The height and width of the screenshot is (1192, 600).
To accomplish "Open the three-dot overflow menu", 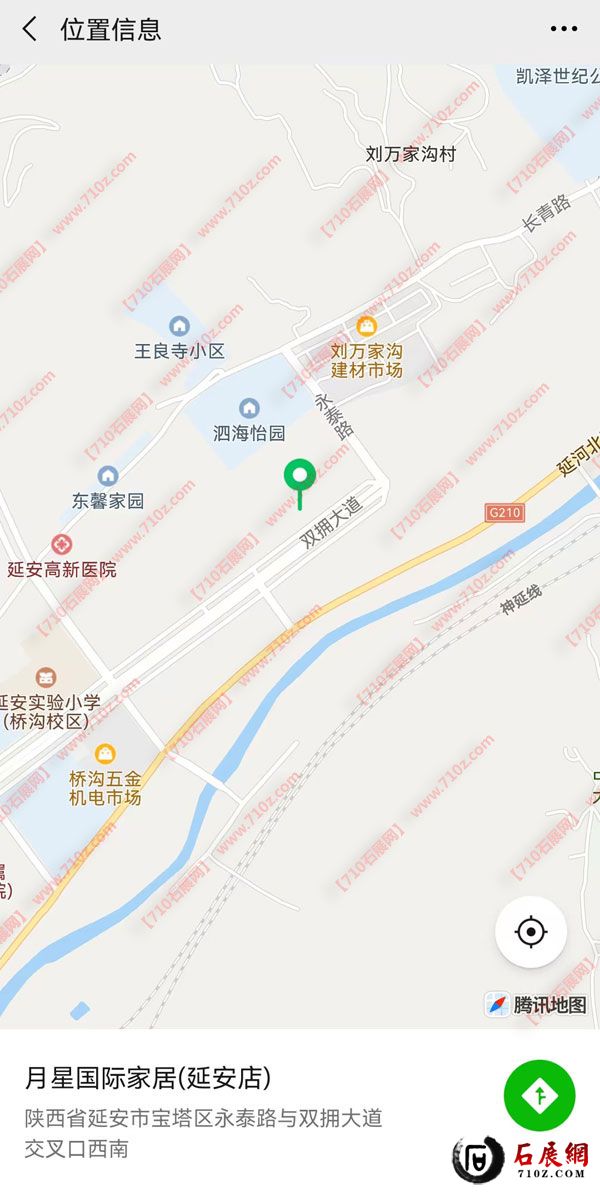I will pyautogui.click(x=564, y=30).
